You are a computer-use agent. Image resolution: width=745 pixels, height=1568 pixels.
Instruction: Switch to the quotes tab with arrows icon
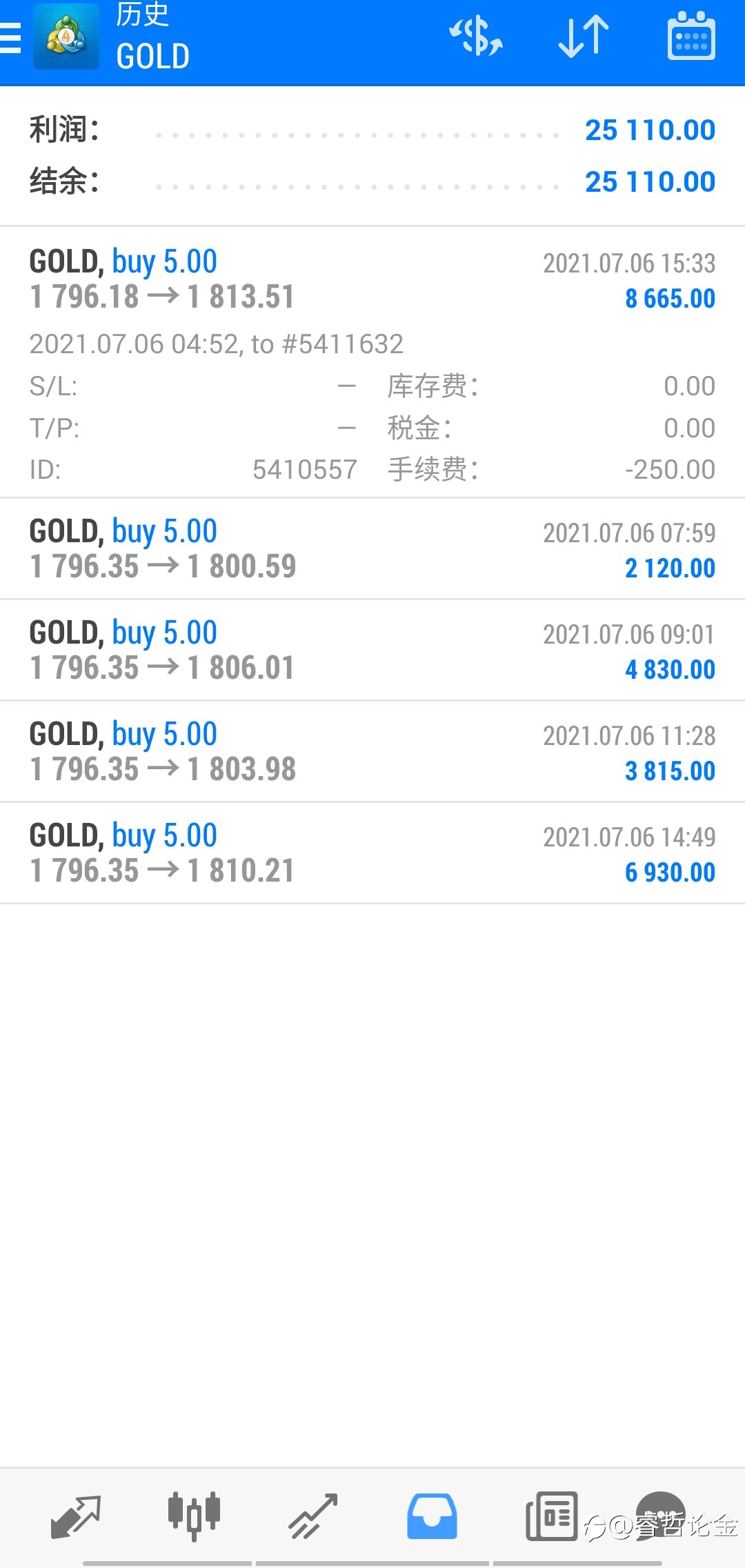coord(76,1516)
